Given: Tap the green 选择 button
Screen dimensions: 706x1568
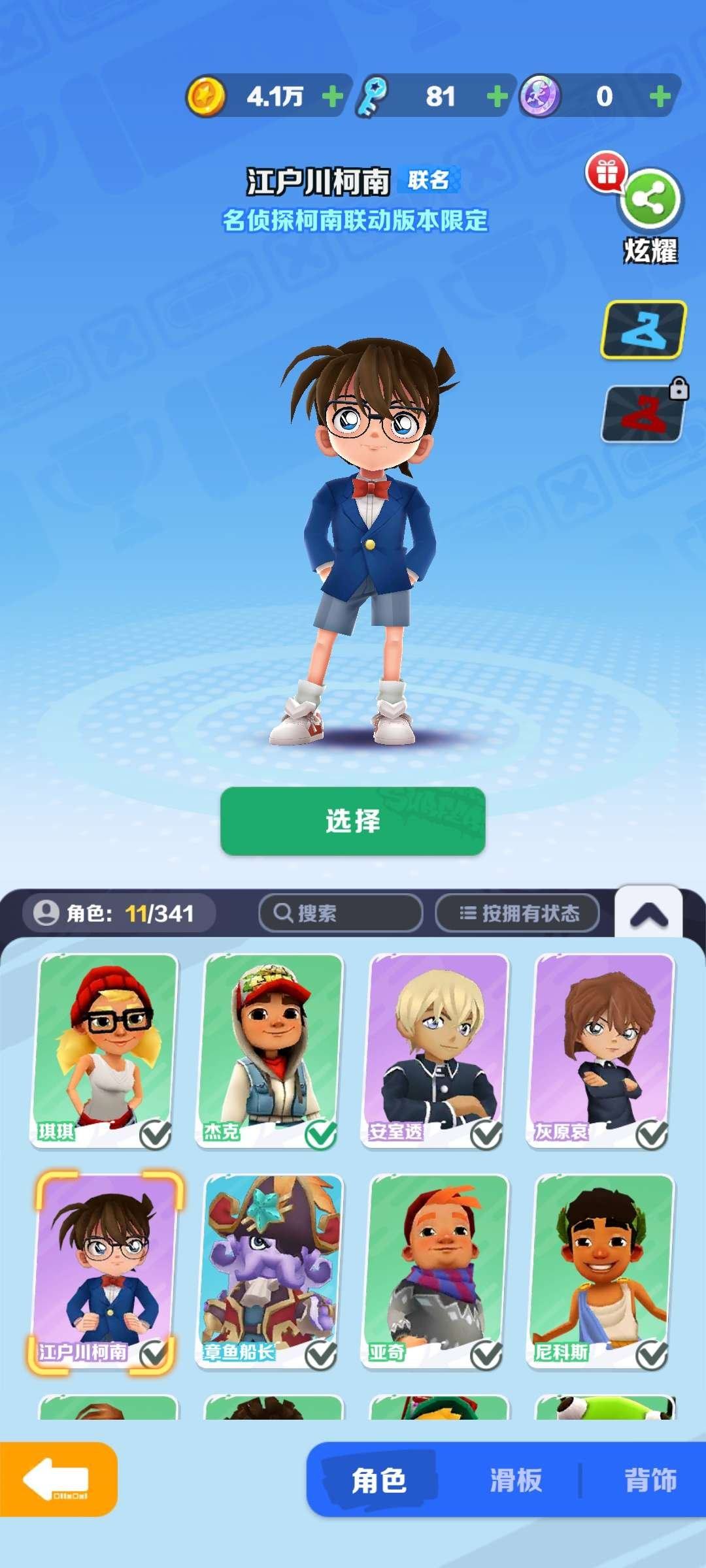Looking at the screenshot, I should pyautogui.click(x=352, y=821).
